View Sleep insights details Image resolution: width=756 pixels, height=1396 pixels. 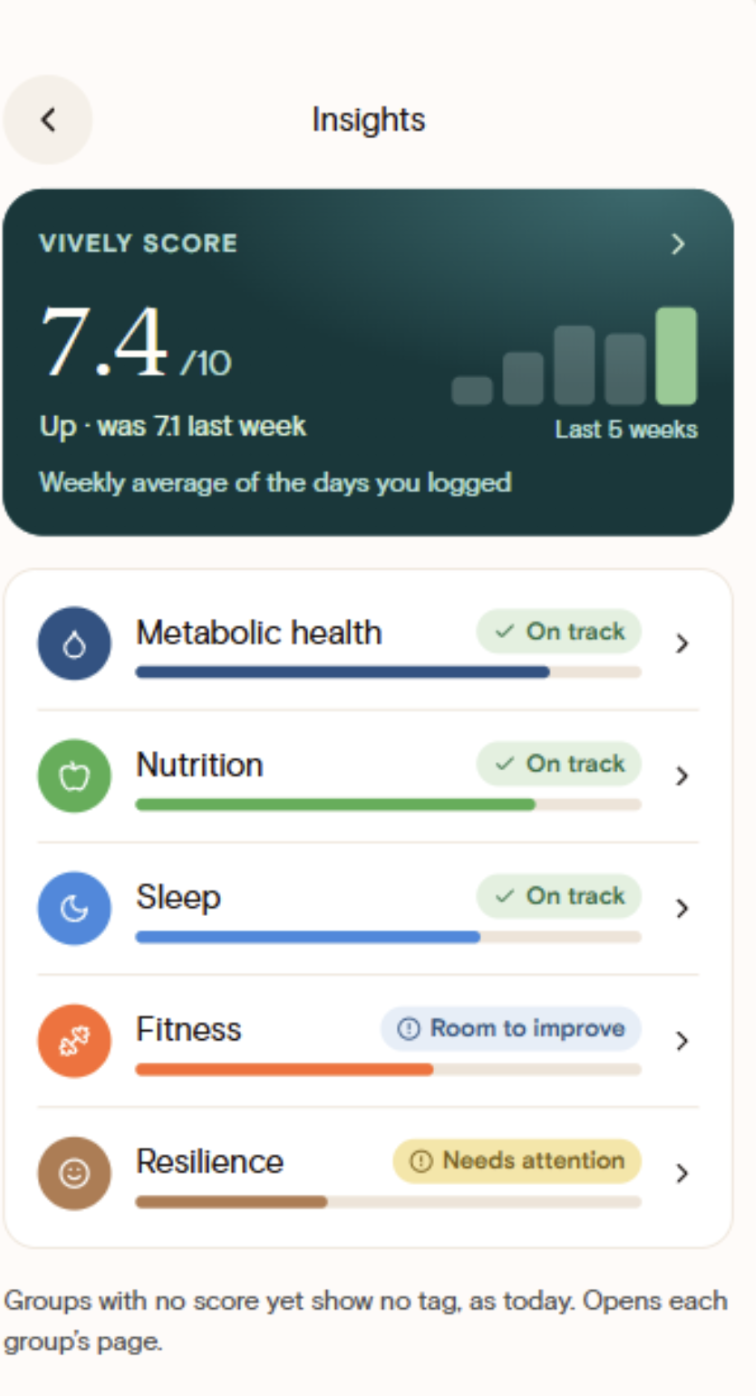pyautogui.click(x=368, y=908)
